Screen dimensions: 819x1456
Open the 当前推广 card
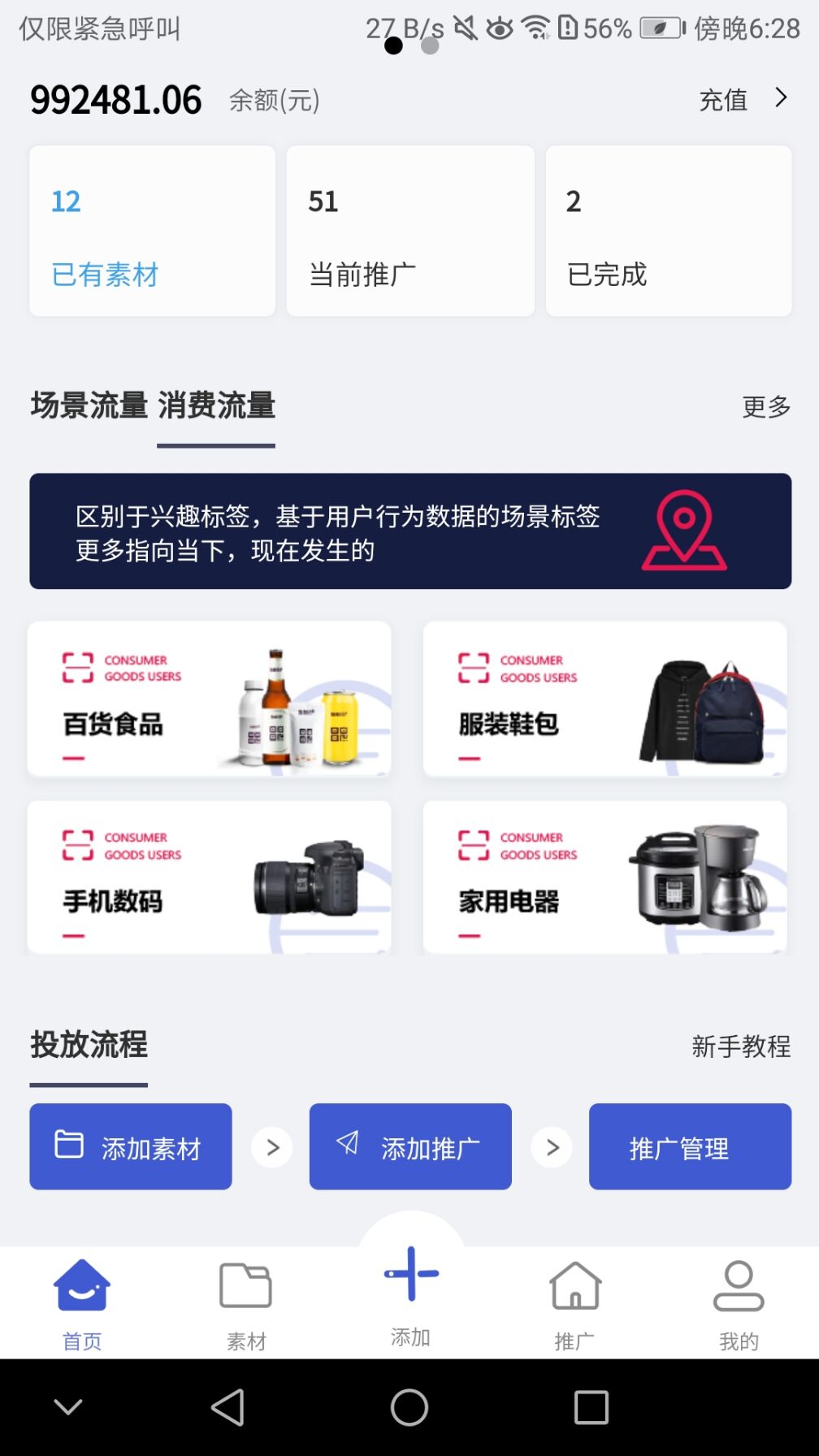click(410, 232)
